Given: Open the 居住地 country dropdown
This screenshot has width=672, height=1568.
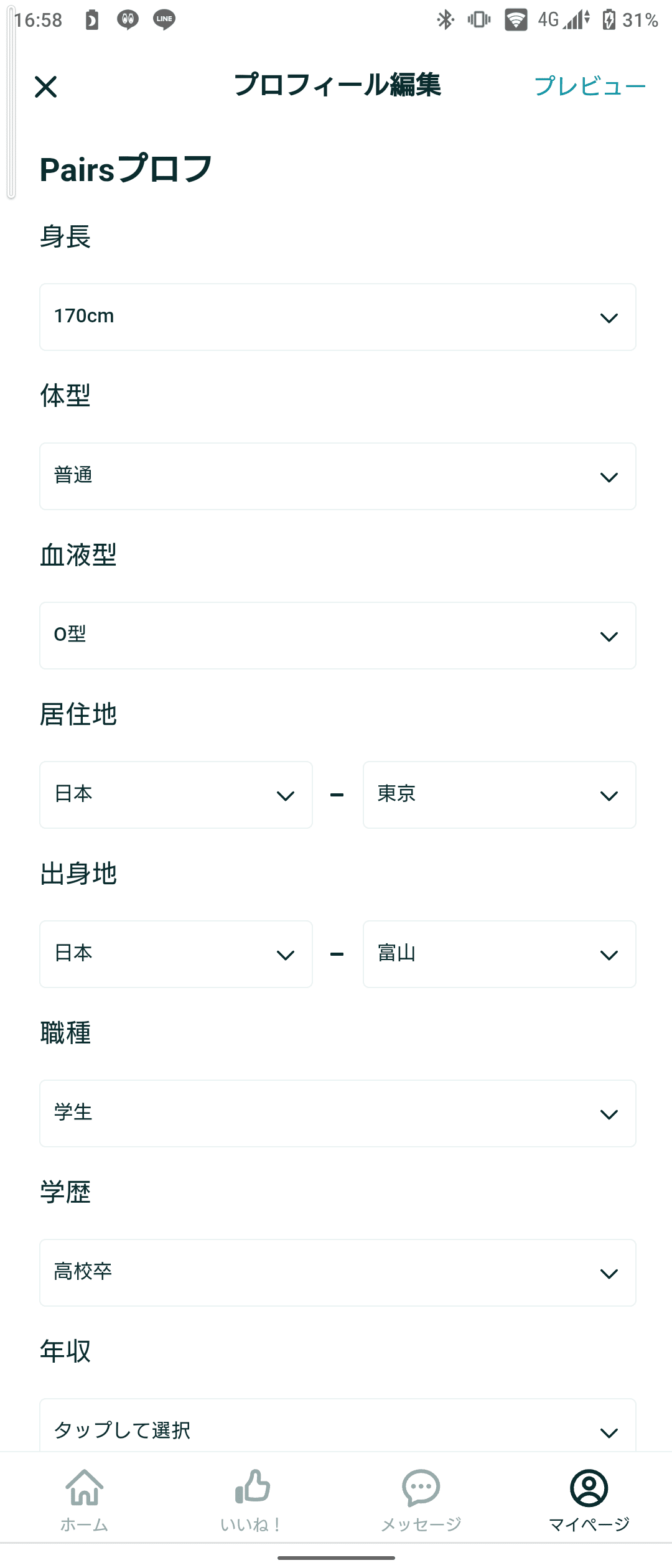Looking at the screenshot, I should 176,795.
